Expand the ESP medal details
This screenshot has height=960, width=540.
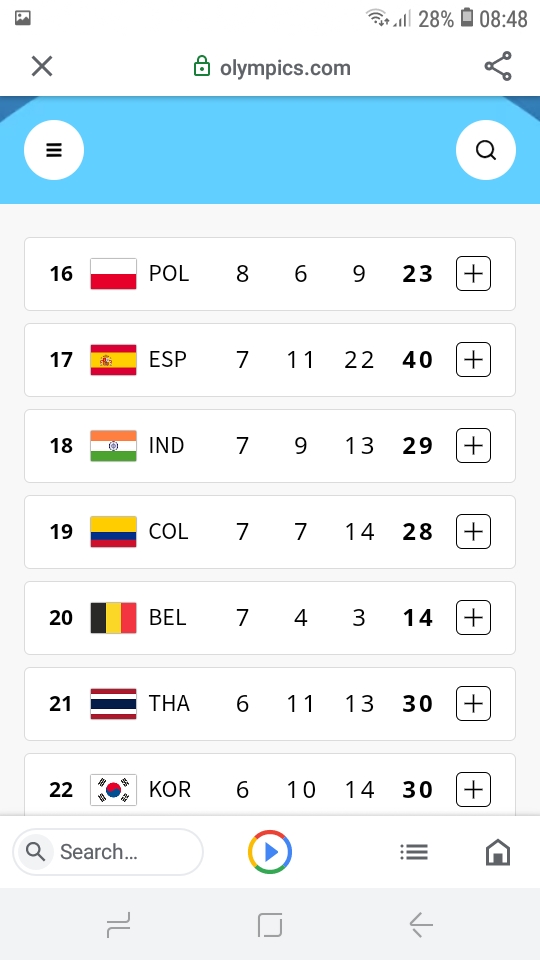pyautogui.click(x=473, y=359)
